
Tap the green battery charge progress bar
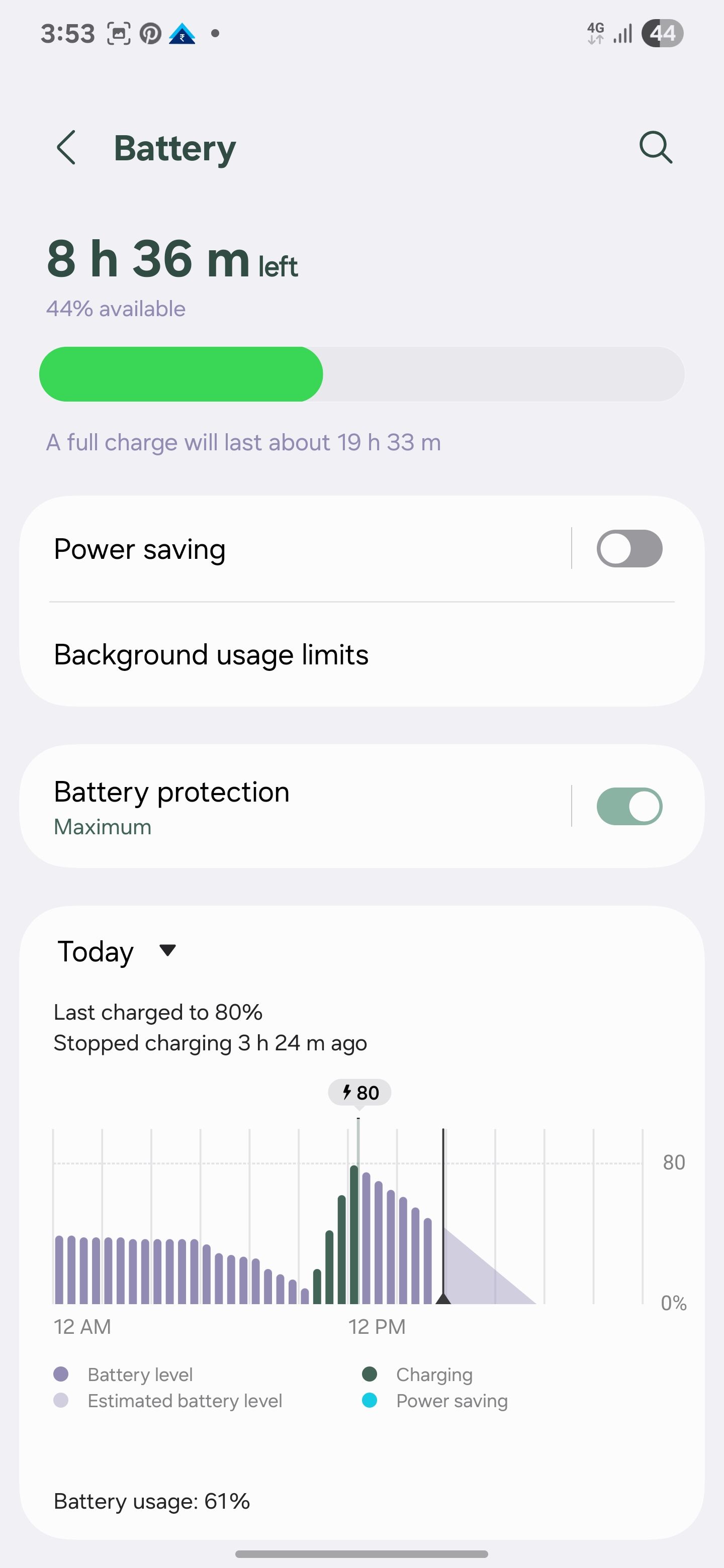coord(181,374)
